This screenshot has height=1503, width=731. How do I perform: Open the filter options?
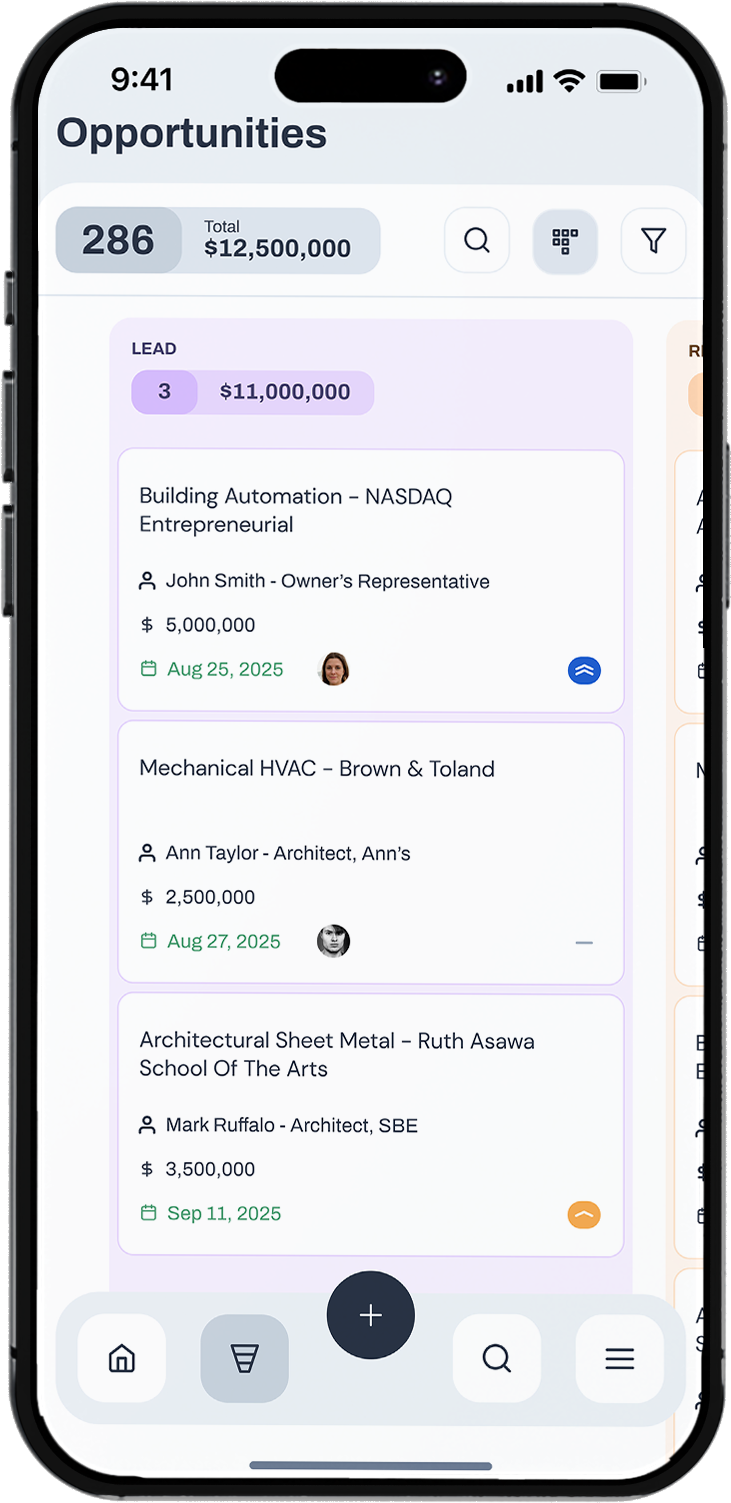tap(653, 241)
